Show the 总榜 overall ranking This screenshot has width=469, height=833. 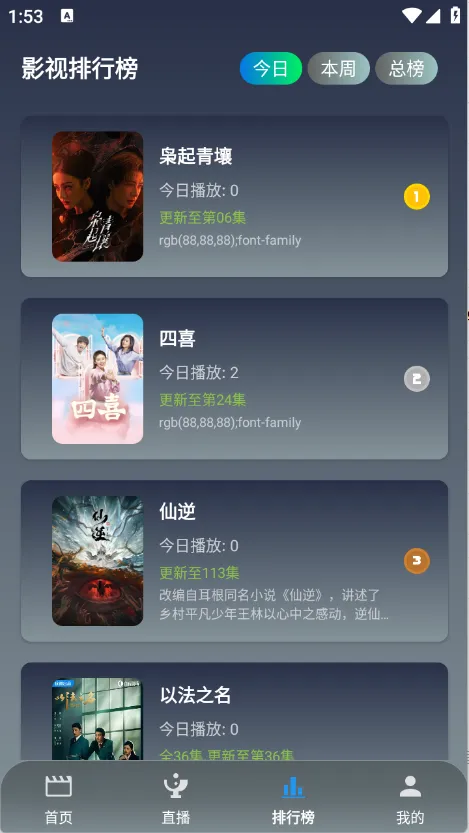(406, 69)
